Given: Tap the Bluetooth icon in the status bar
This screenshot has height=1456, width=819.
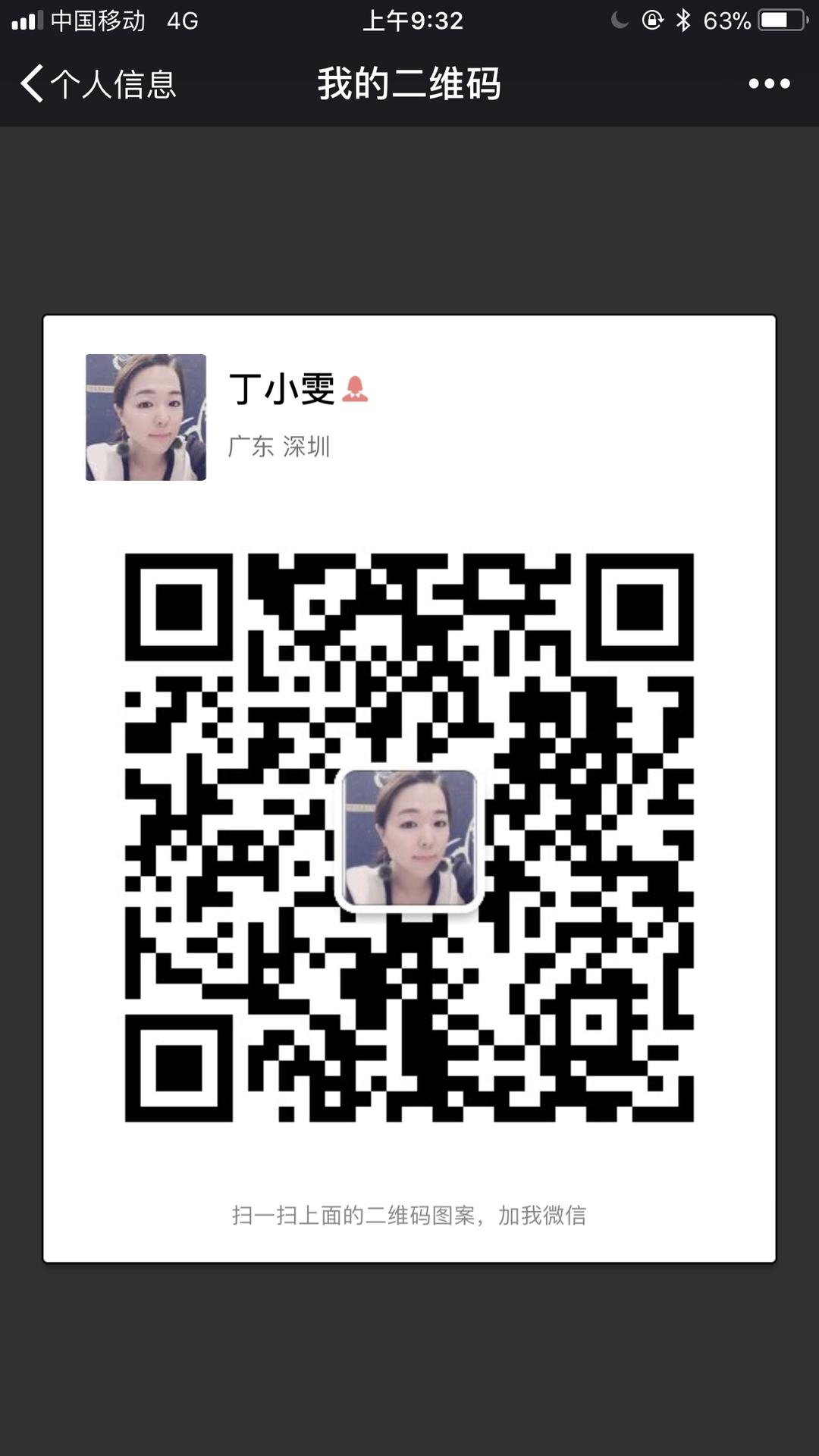Looking at the screenshot, I should coord(683,21).
